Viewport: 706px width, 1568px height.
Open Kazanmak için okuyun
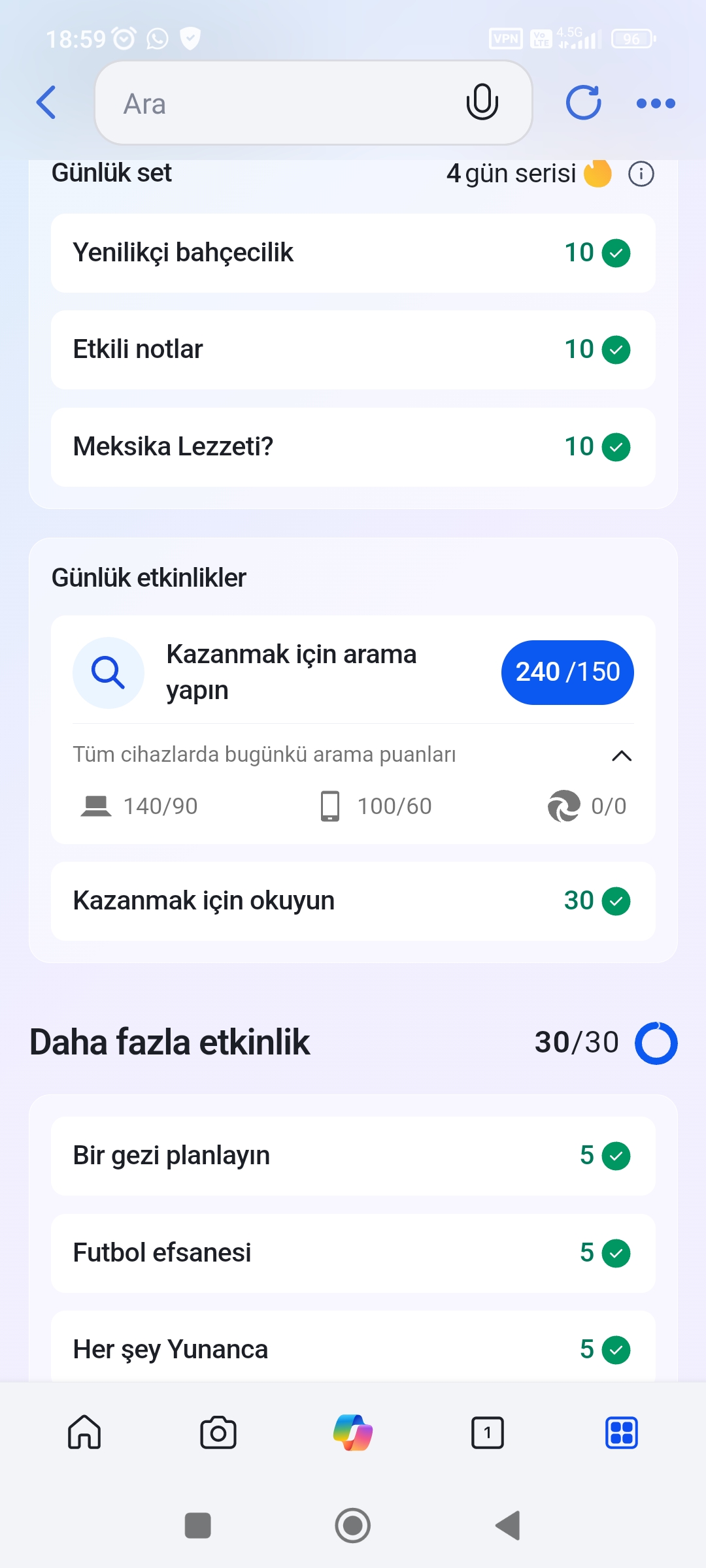353,901
